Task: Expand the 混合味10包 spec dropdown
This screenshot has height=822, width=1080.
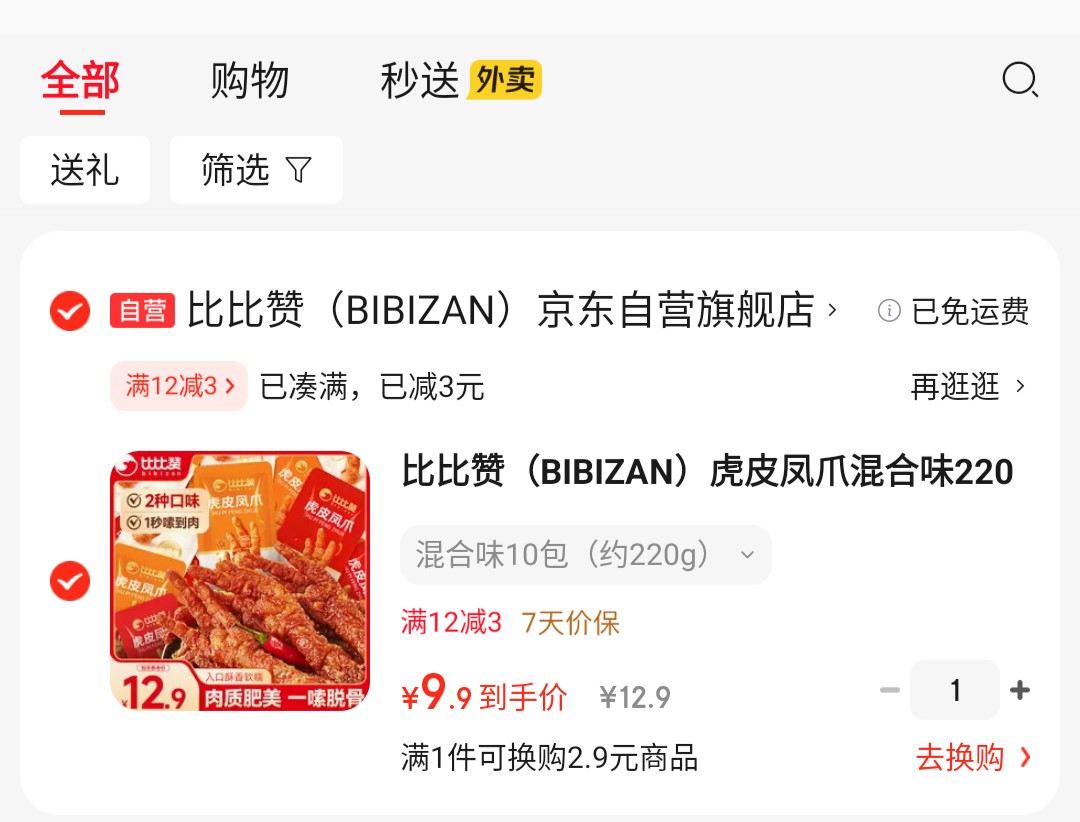Action: (x=585, y=555)
